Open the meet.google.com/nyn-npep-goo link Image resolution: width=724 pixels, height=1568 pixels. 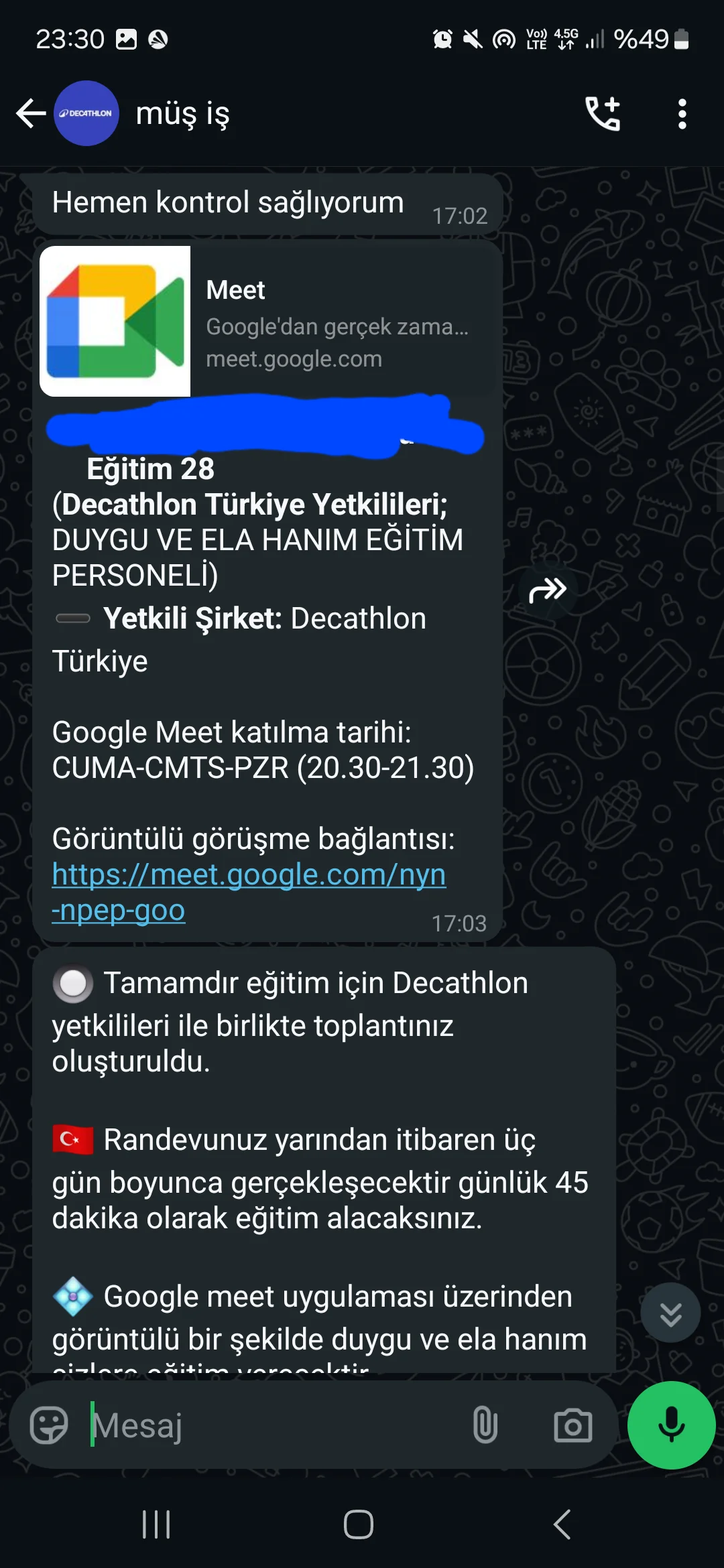click(249, 892)
